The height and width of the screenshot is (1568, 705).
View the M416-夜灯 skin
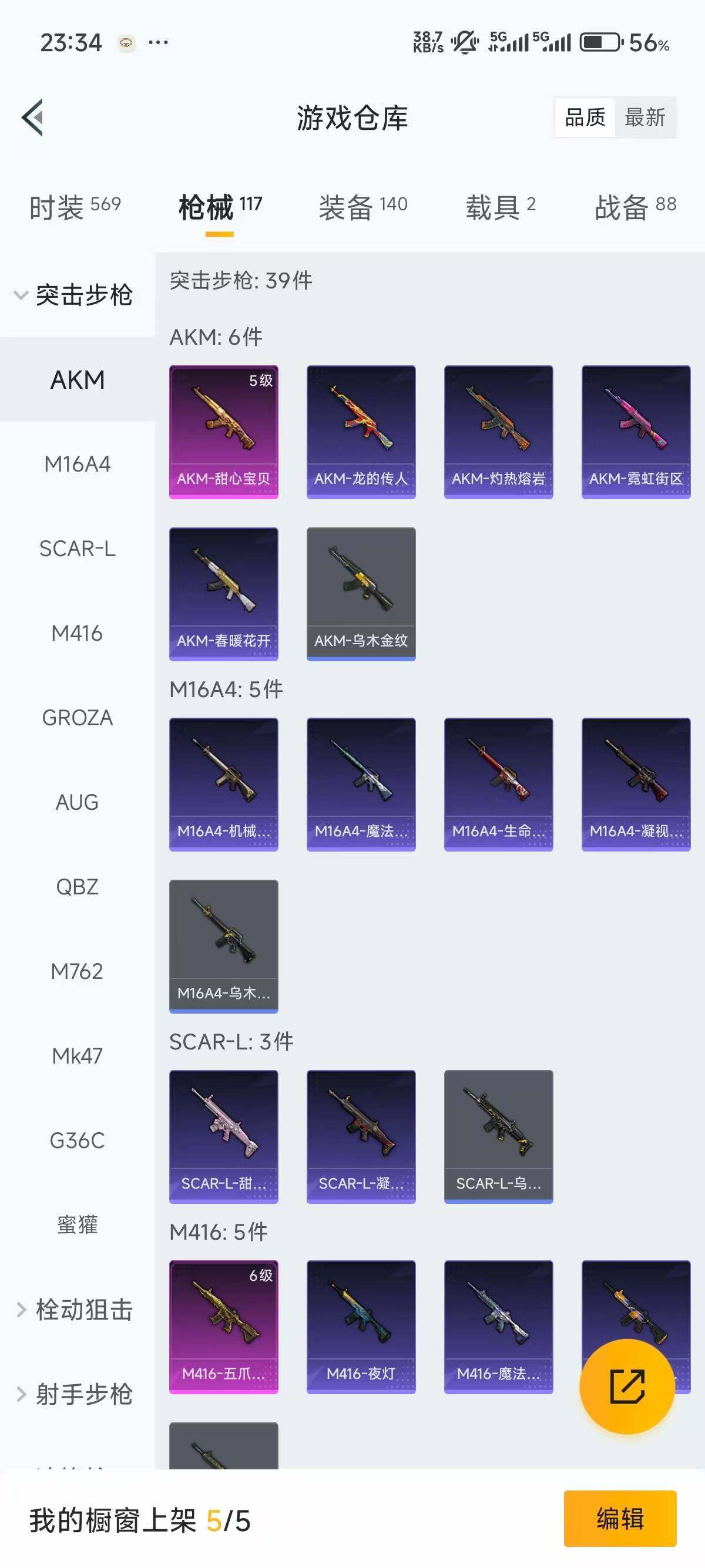click(361, 1327)
